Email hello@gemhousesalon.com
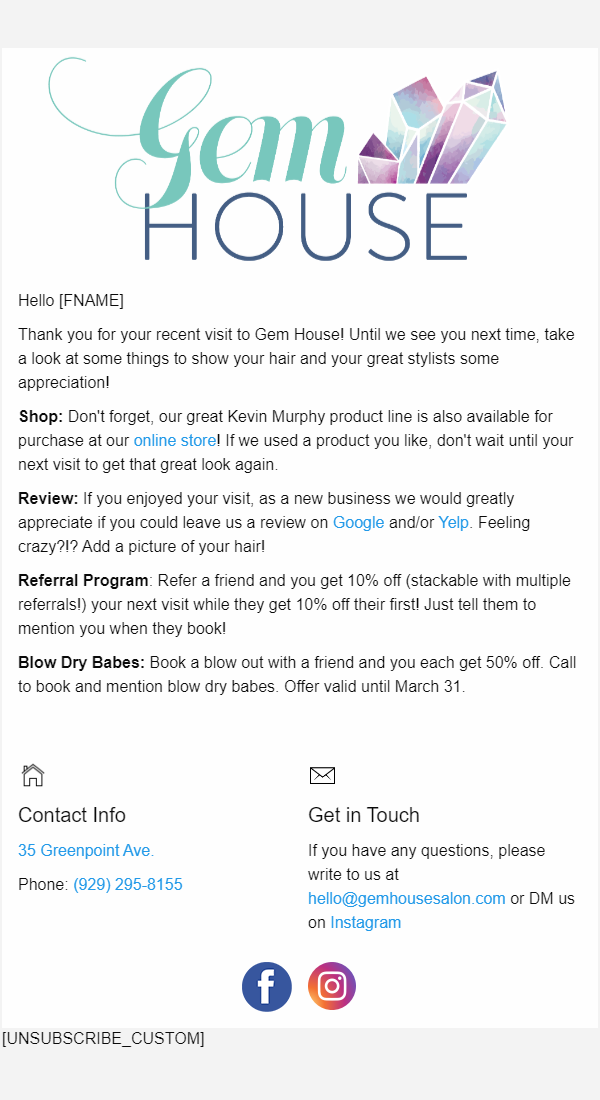This screenshot has height=1100, width=600. tap(406, 898)
